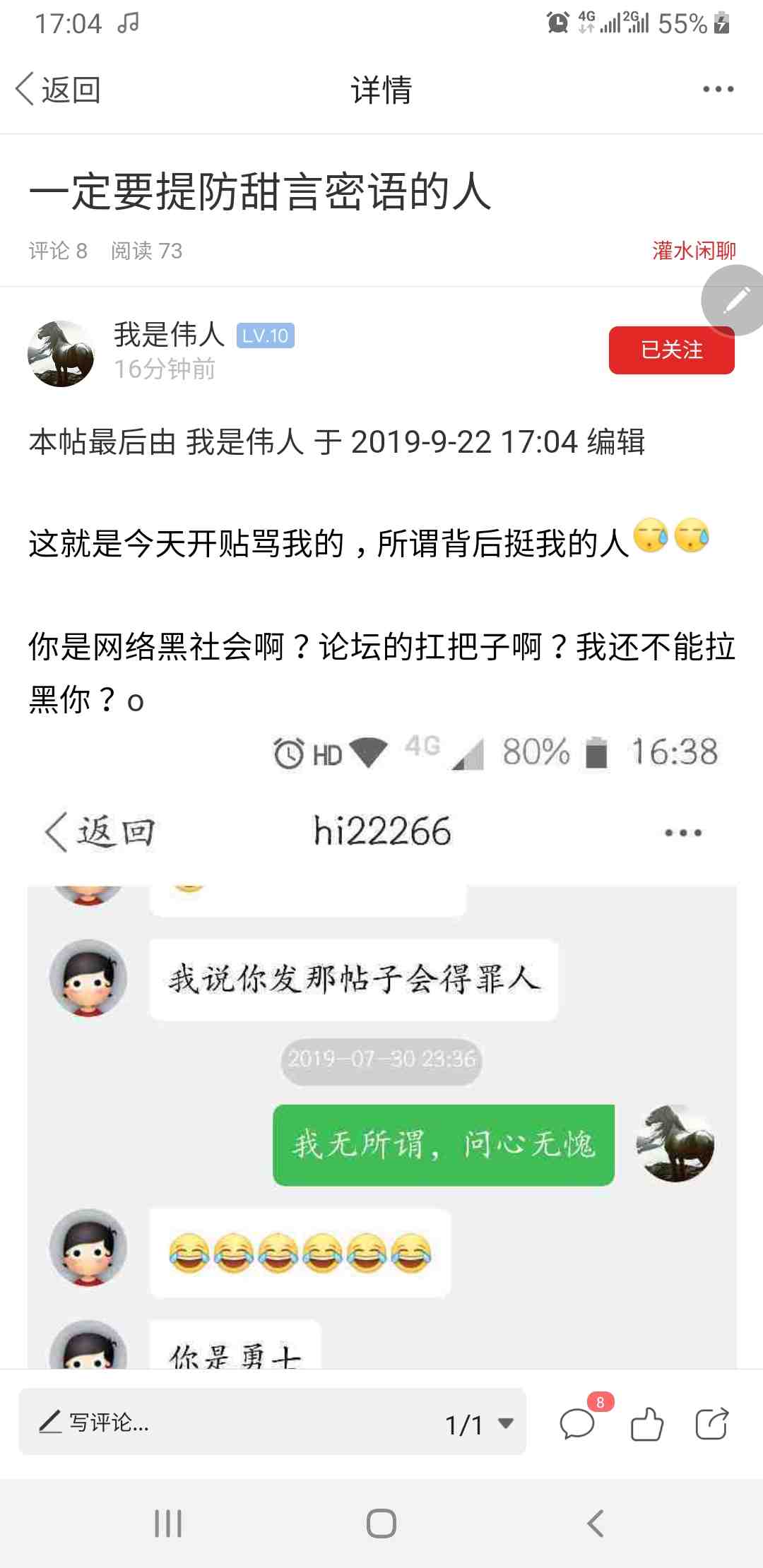This screenshot has height=1568, width=763.
Task: Like this post with thumbs up
Action: [x=646, y=1423]
